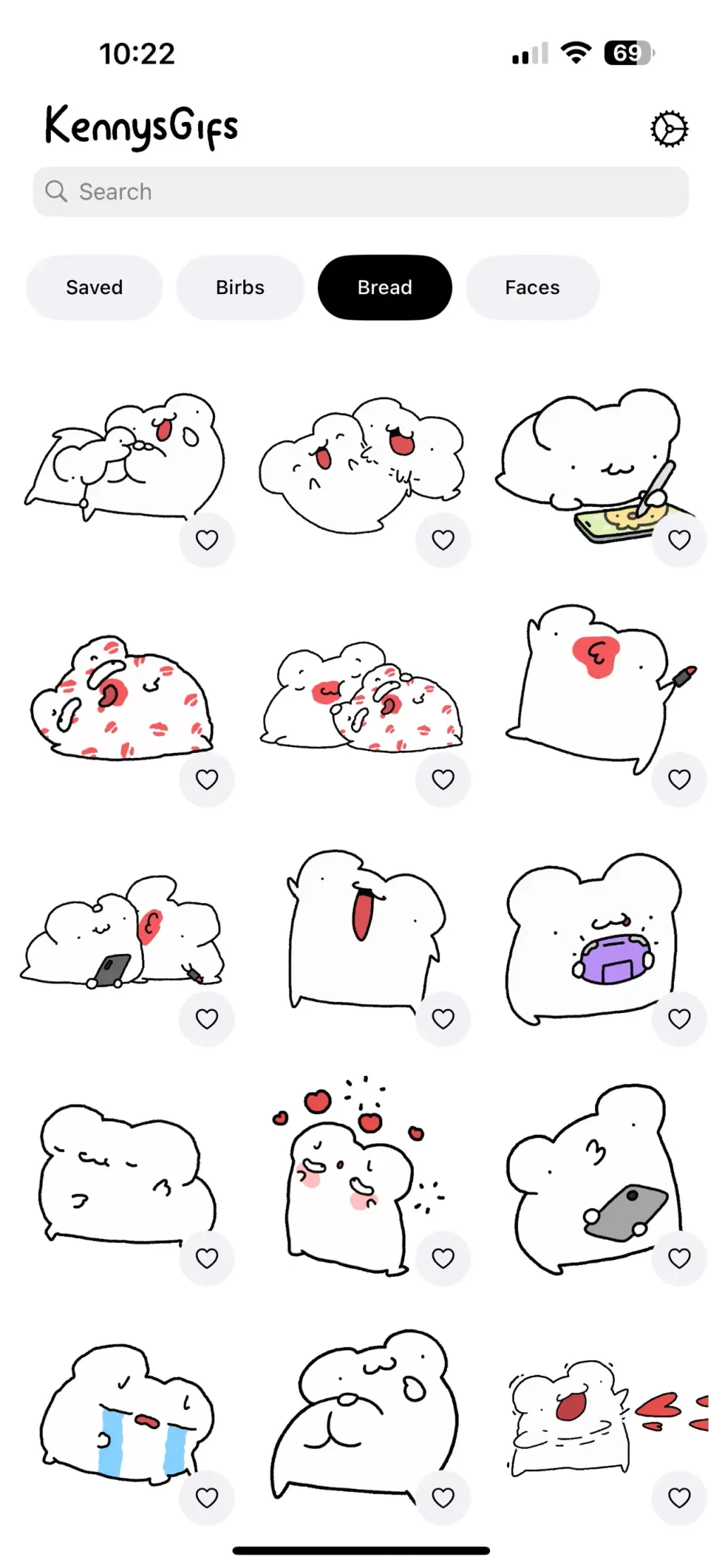
Task: Like the crying bread with blue tears
Action: click(207, 1497)
